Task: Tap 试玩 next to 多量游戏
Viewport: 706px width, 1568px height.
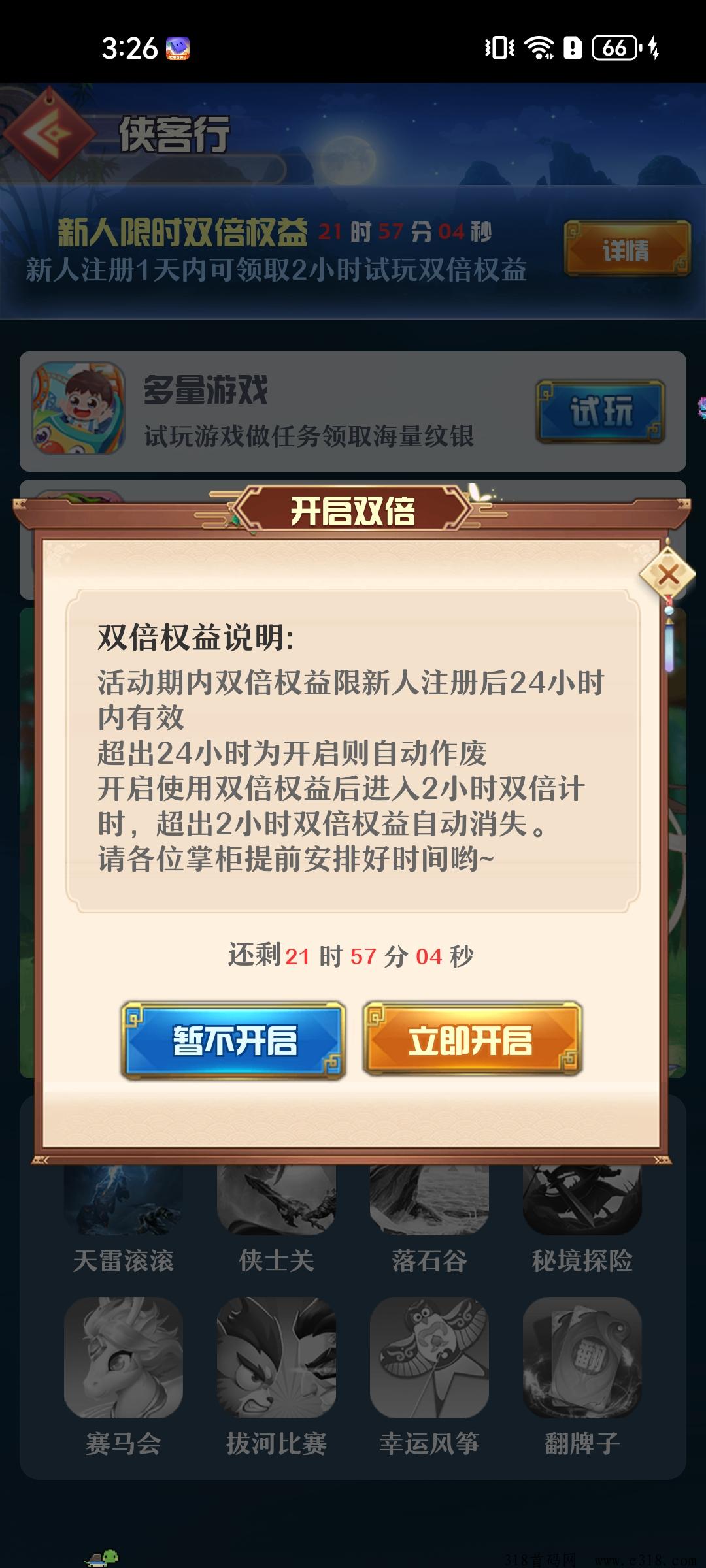Action: [x=601, y=411]
